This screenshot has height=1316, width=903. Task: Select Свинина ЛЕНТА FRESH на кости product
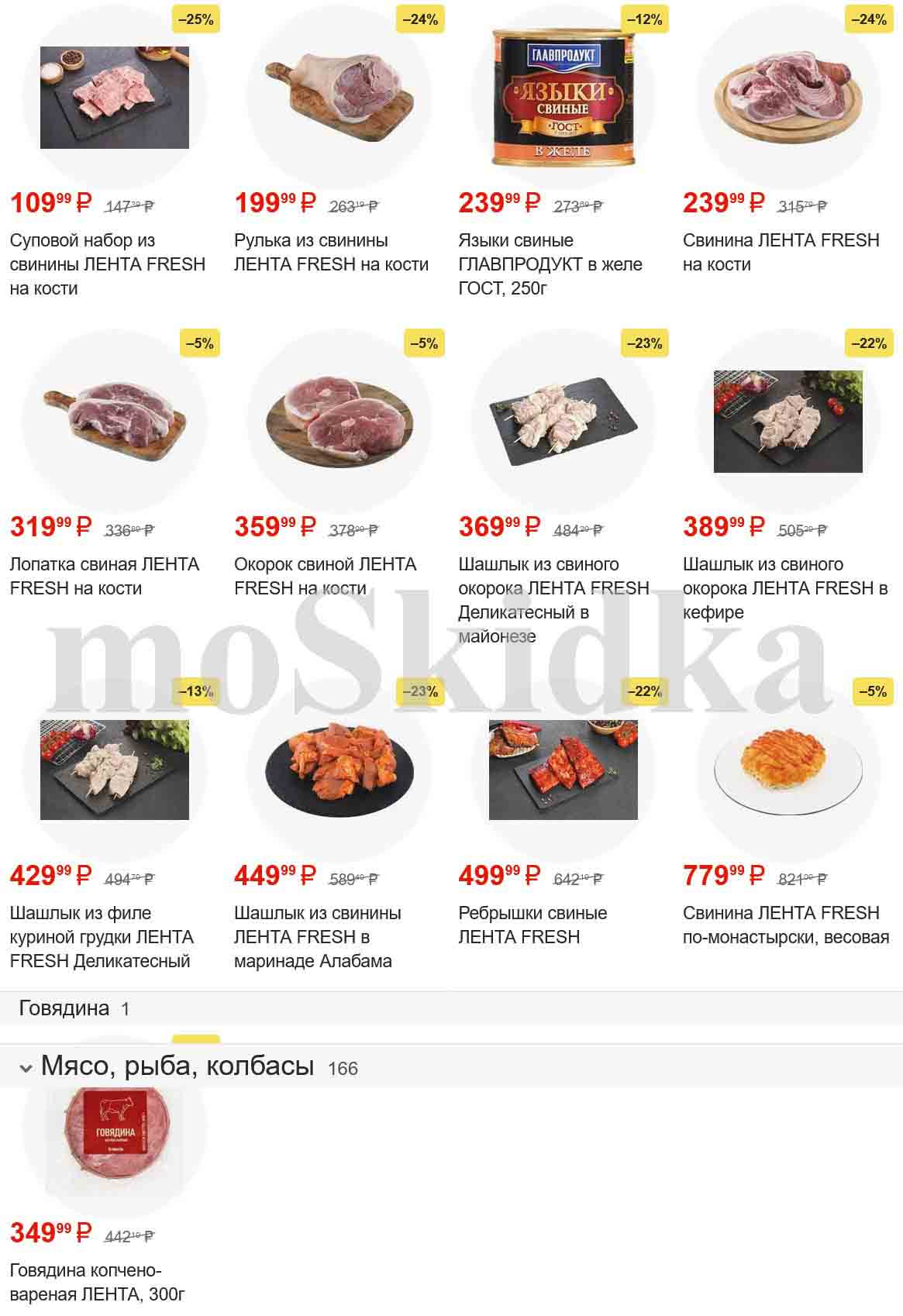(x=781, y=253)
